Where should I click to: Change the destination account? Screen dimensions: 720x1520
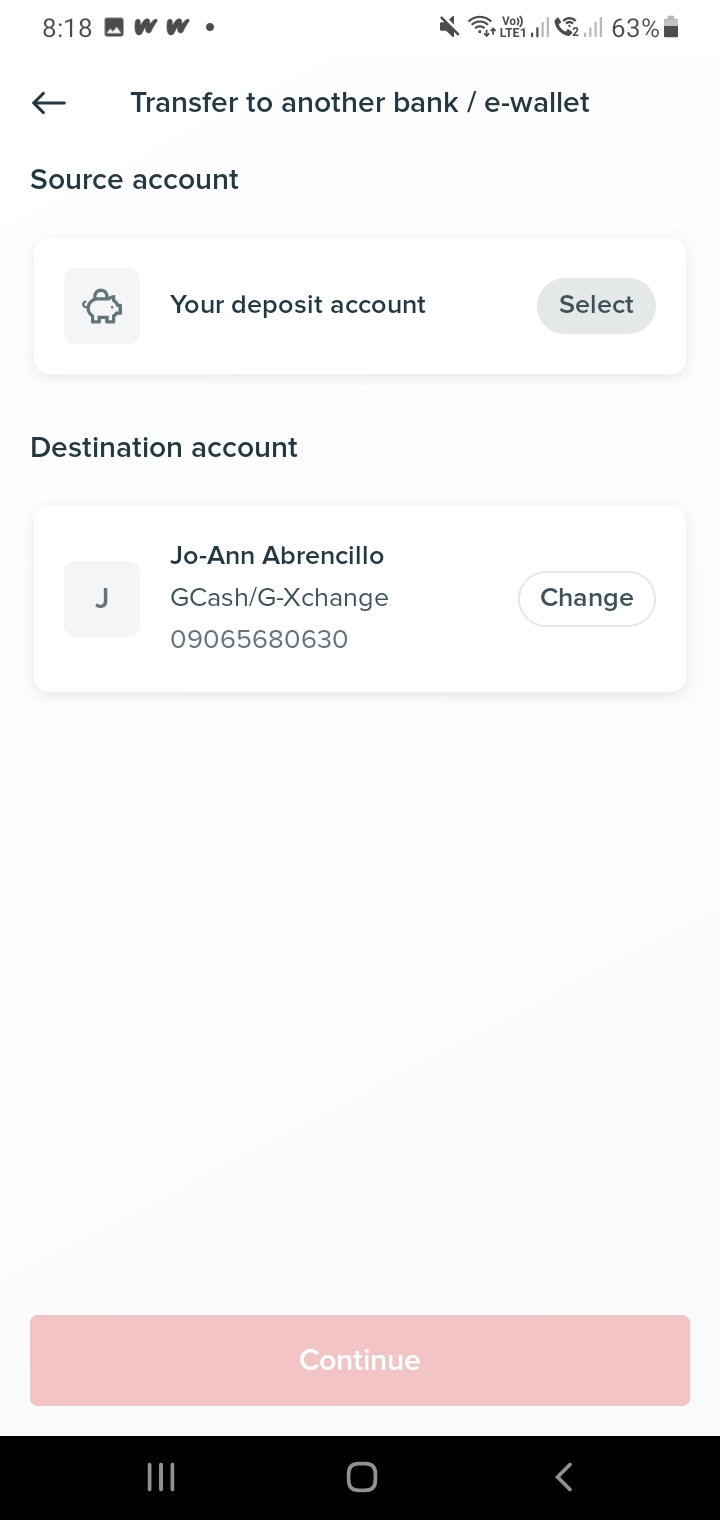(x=586, y=598)
